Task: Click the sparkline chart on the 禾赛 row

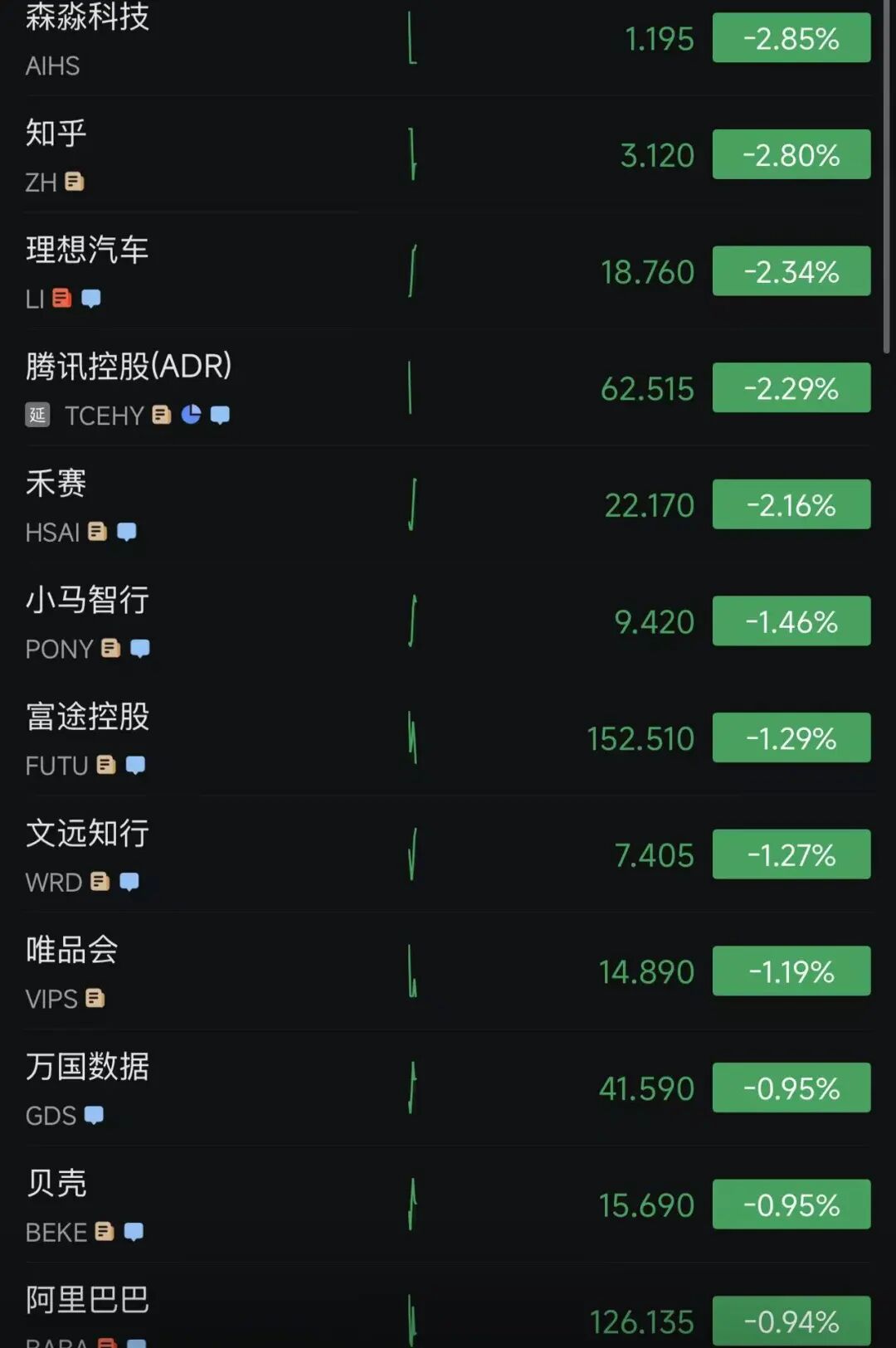Action: pyautogui.click(x=412, y=504)
